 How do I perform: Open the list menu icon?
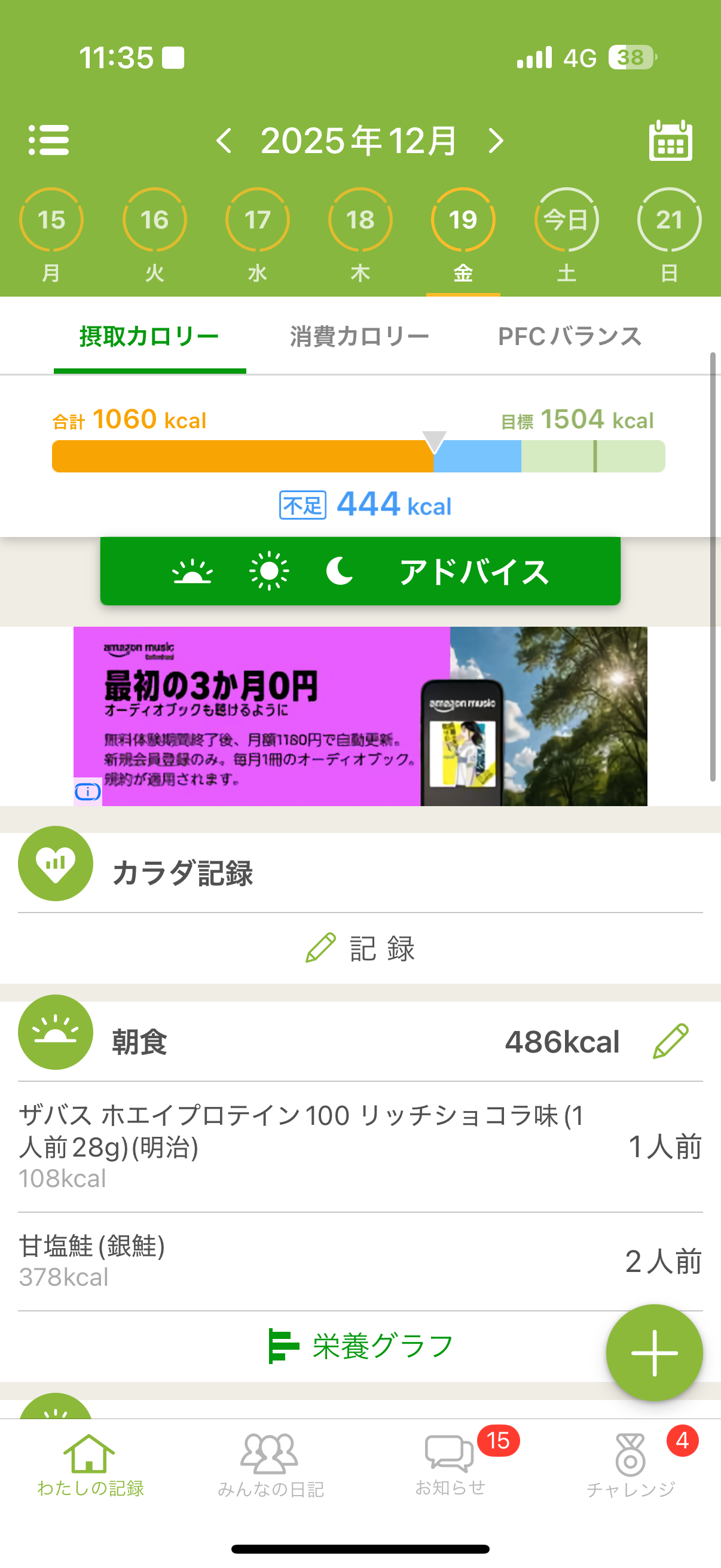[48, 141]
